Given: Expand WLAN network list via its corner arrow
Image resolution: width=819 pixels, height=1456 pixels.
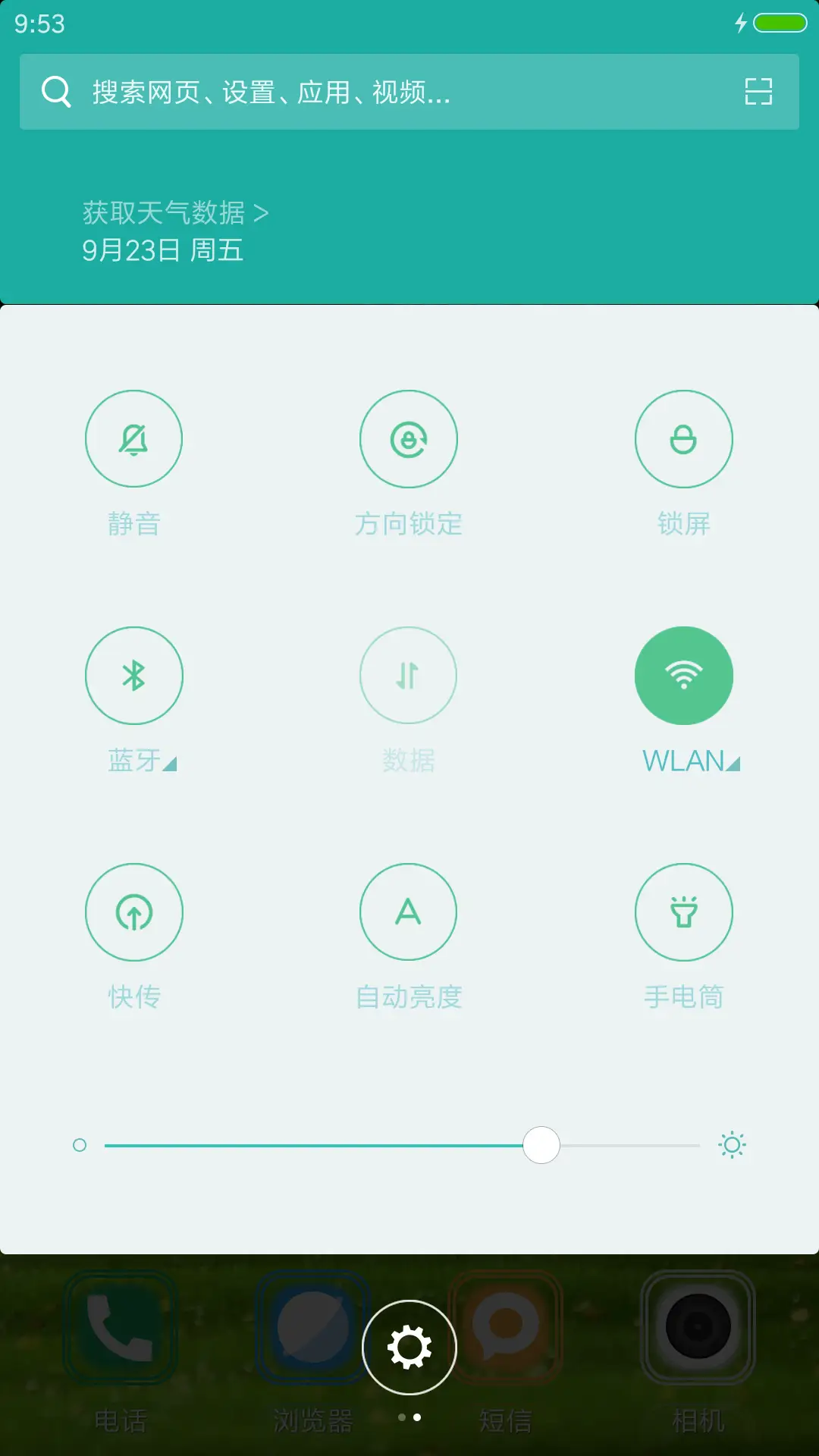Looking at the screenshot, I should (x=733, y=766).
